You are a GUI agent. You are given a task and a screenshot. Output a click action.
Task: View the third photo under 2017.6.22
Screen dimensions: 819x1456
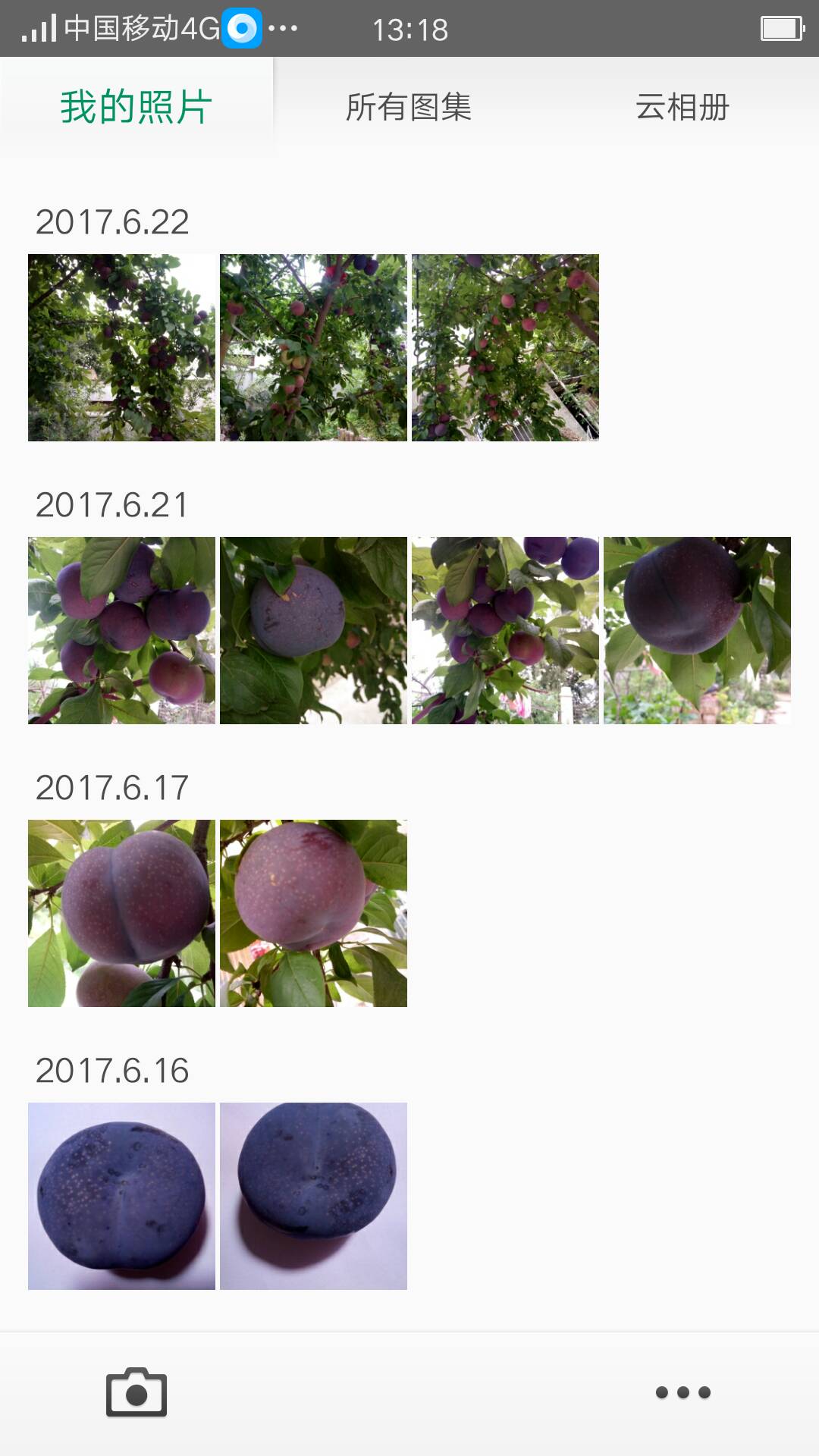[x=505, y=347]
